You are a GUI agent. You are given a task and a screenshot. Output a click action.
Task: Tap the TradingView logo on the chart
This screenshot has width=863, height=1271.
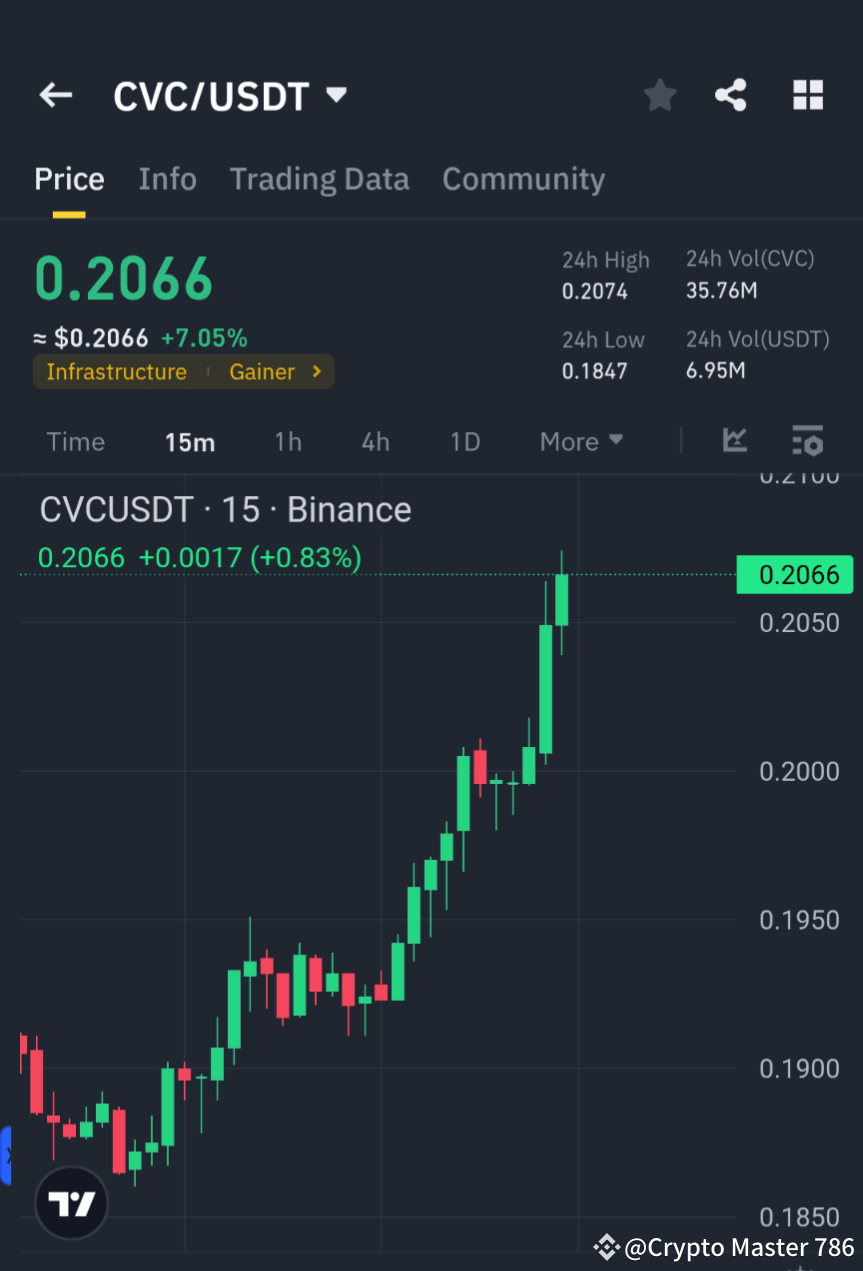coord(70,1202)
